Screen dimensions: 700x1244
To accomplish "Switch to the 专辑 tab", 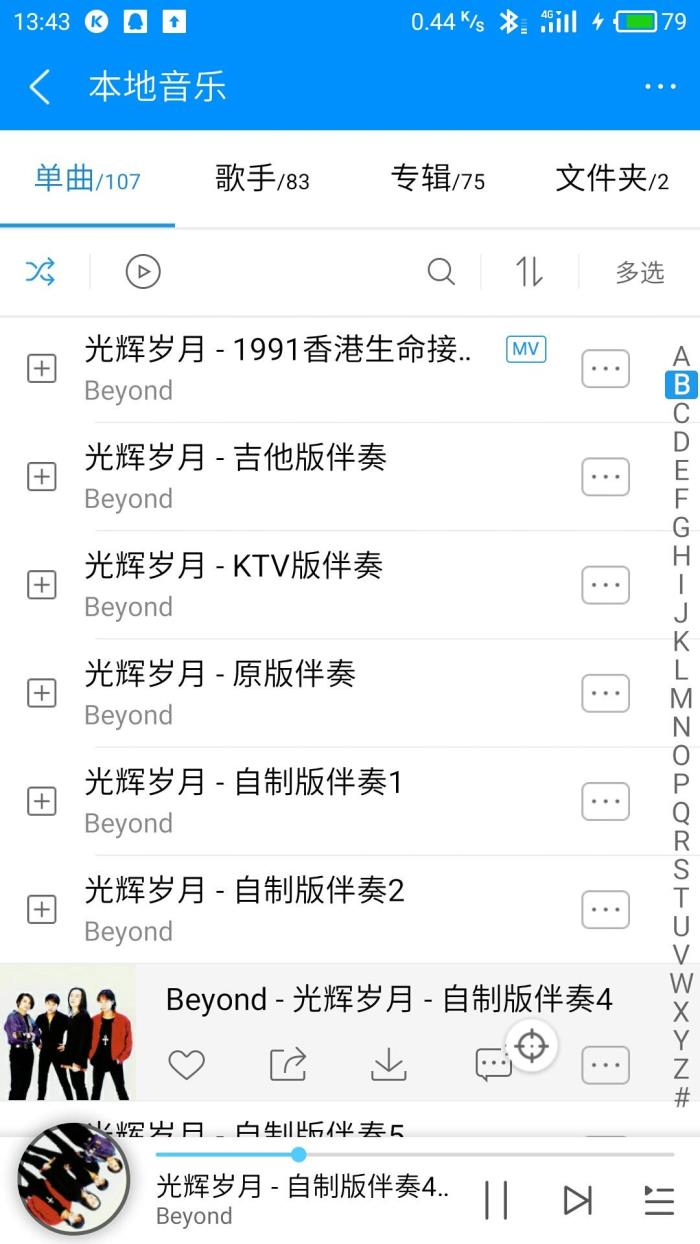I will 437,180.
